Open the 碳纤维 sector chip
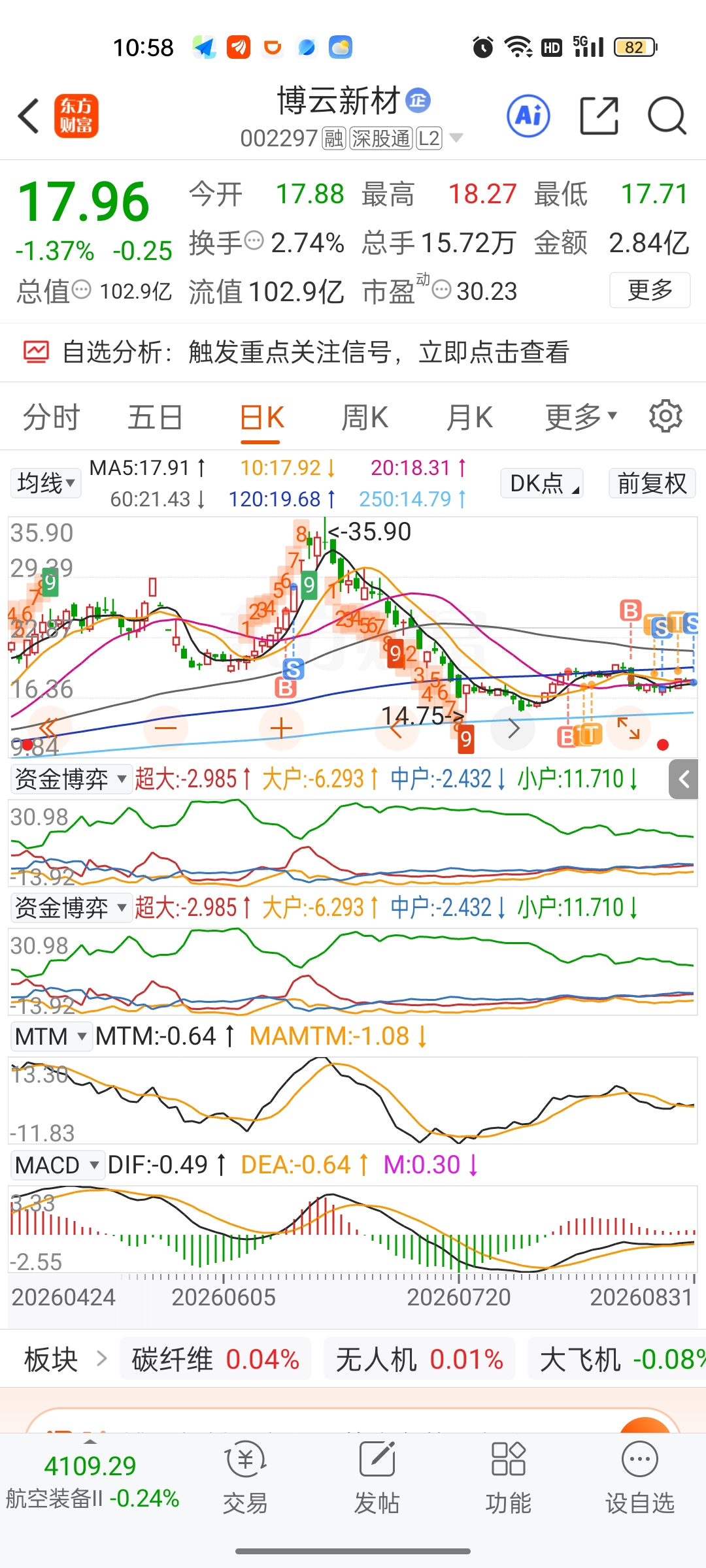Viewport: 706px width, 1568px height. pos(216,1360)
